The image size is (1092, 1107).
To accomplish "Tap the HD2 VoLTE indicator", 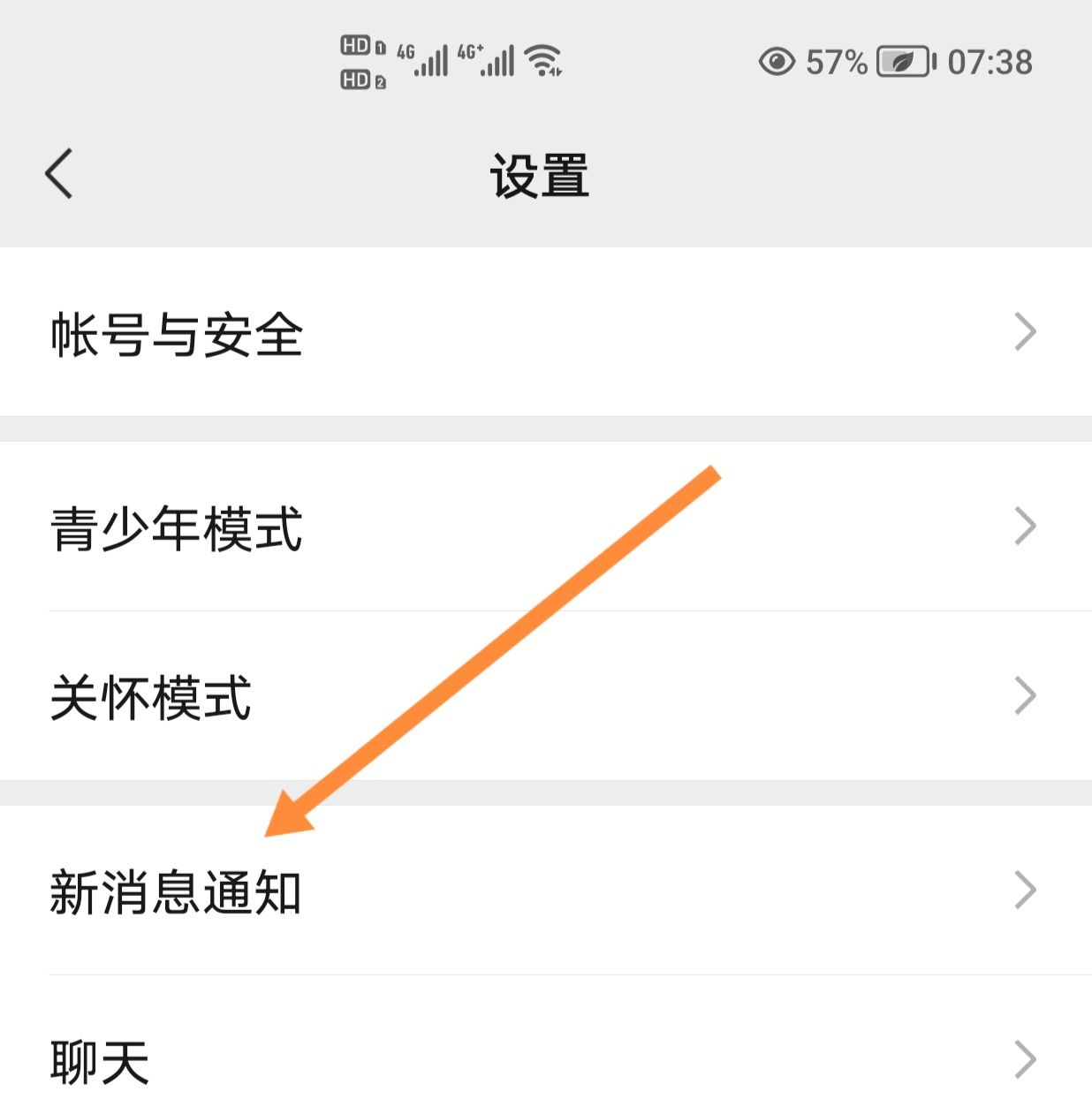I will coord(357,80).
